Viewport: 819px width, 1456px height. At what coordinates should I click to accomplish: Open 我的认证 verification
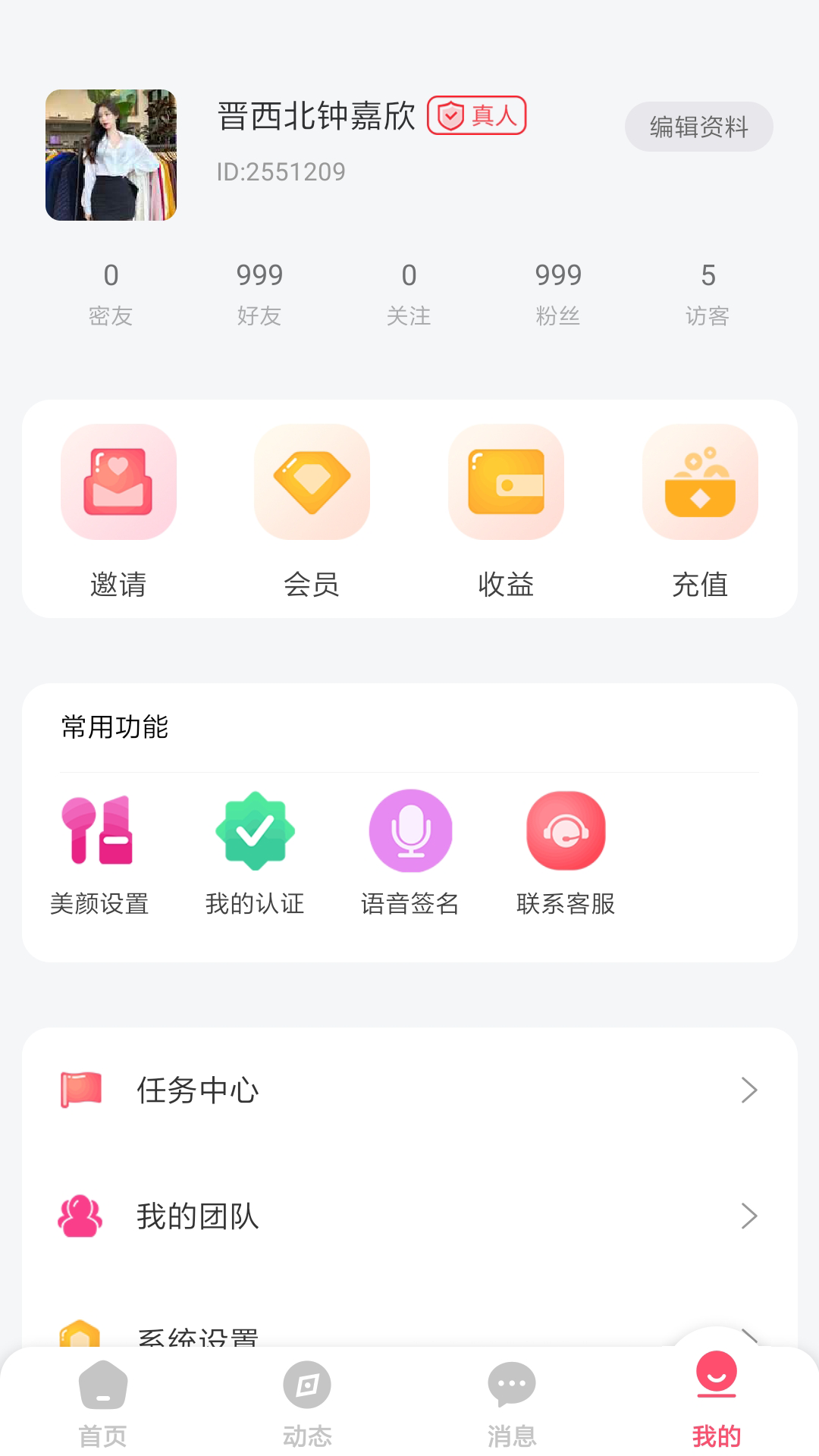tap(255, 853)
